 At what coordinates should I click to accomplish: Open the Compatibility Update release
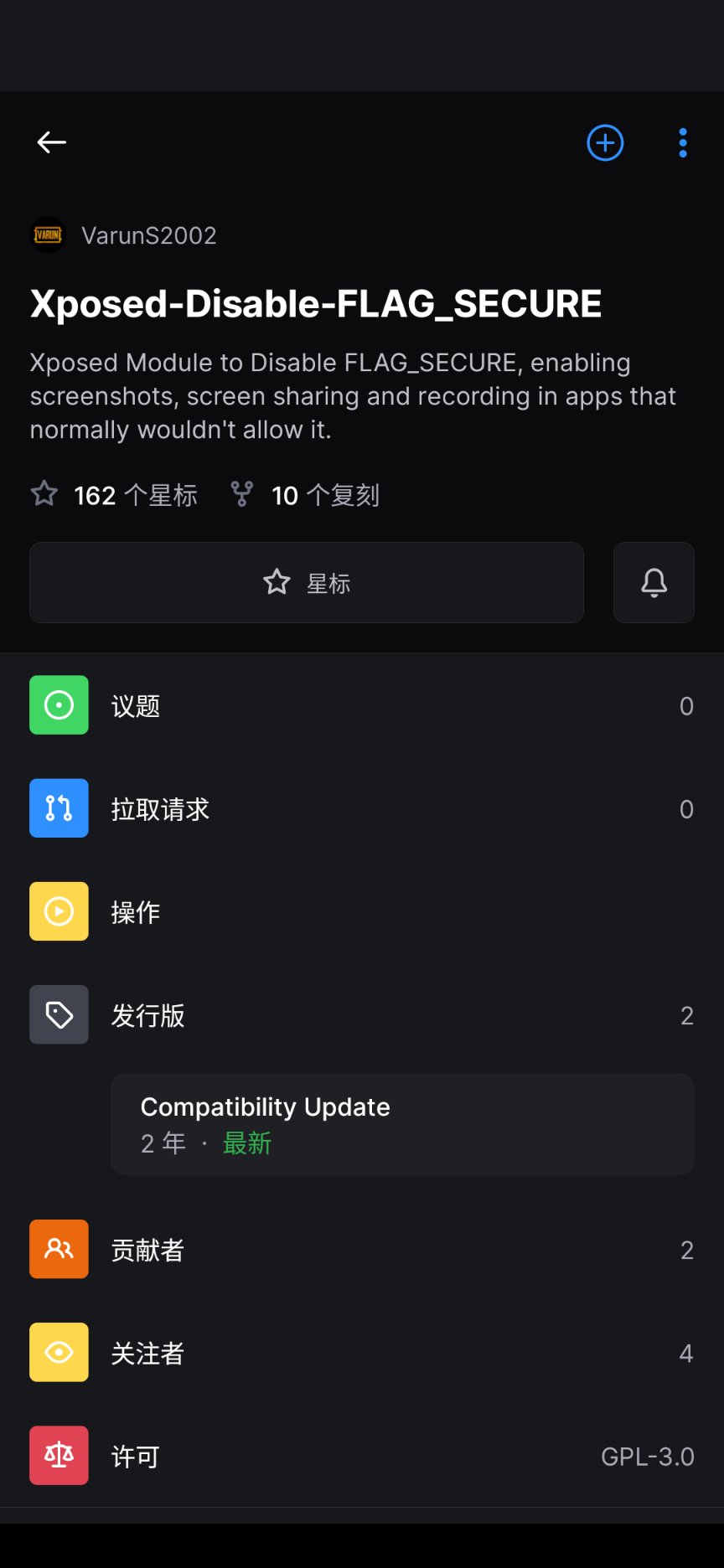point(401,1123)
